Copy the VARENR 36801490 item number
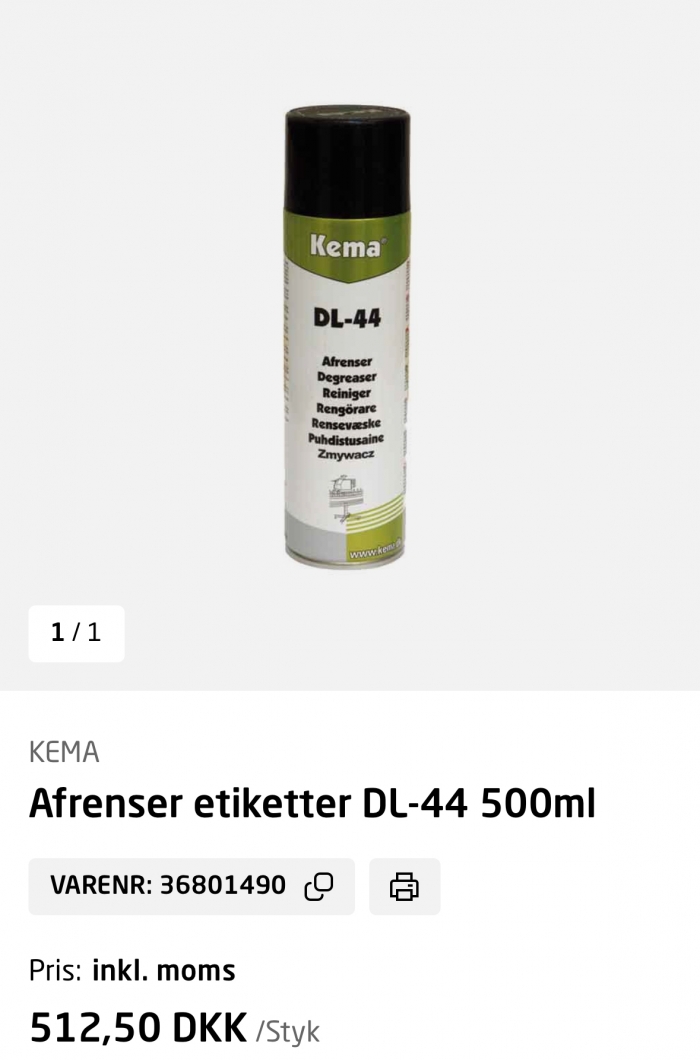The height and width of the screenshot is (1060, 700). (318, 886)
